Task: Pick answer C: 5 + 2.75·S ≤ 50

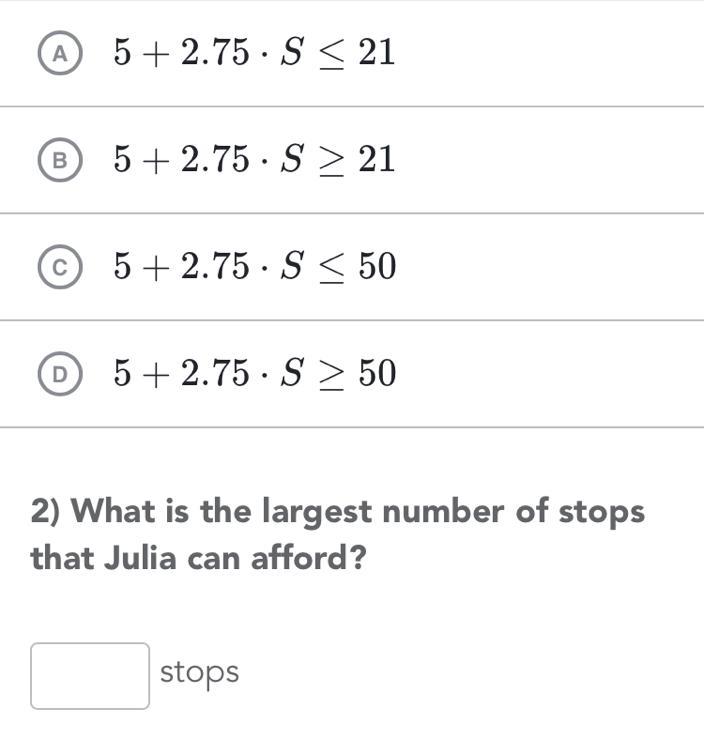Action: (x=62, y=267)
